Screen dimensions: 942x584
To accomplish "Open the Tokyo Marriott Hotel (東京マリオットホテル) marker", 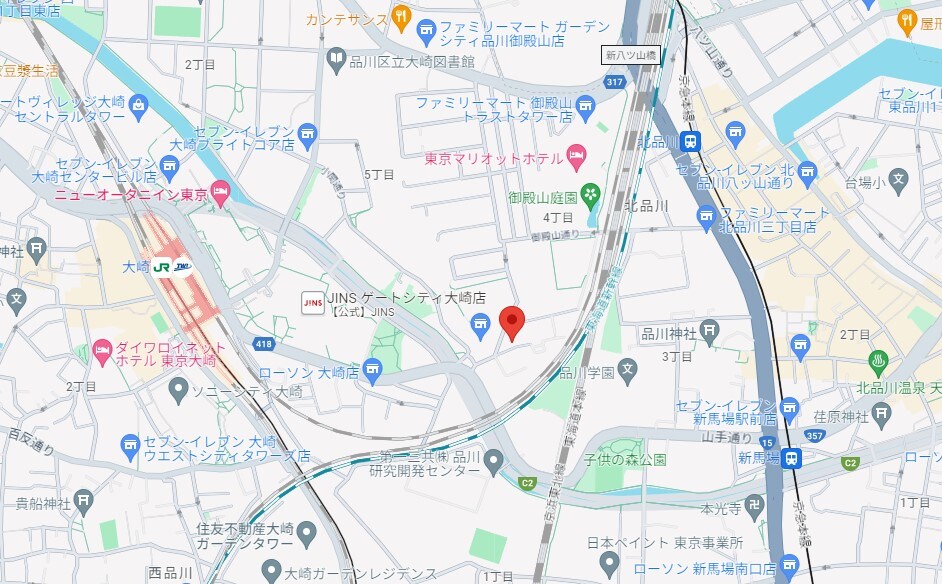I will click(x=575, y=156).
